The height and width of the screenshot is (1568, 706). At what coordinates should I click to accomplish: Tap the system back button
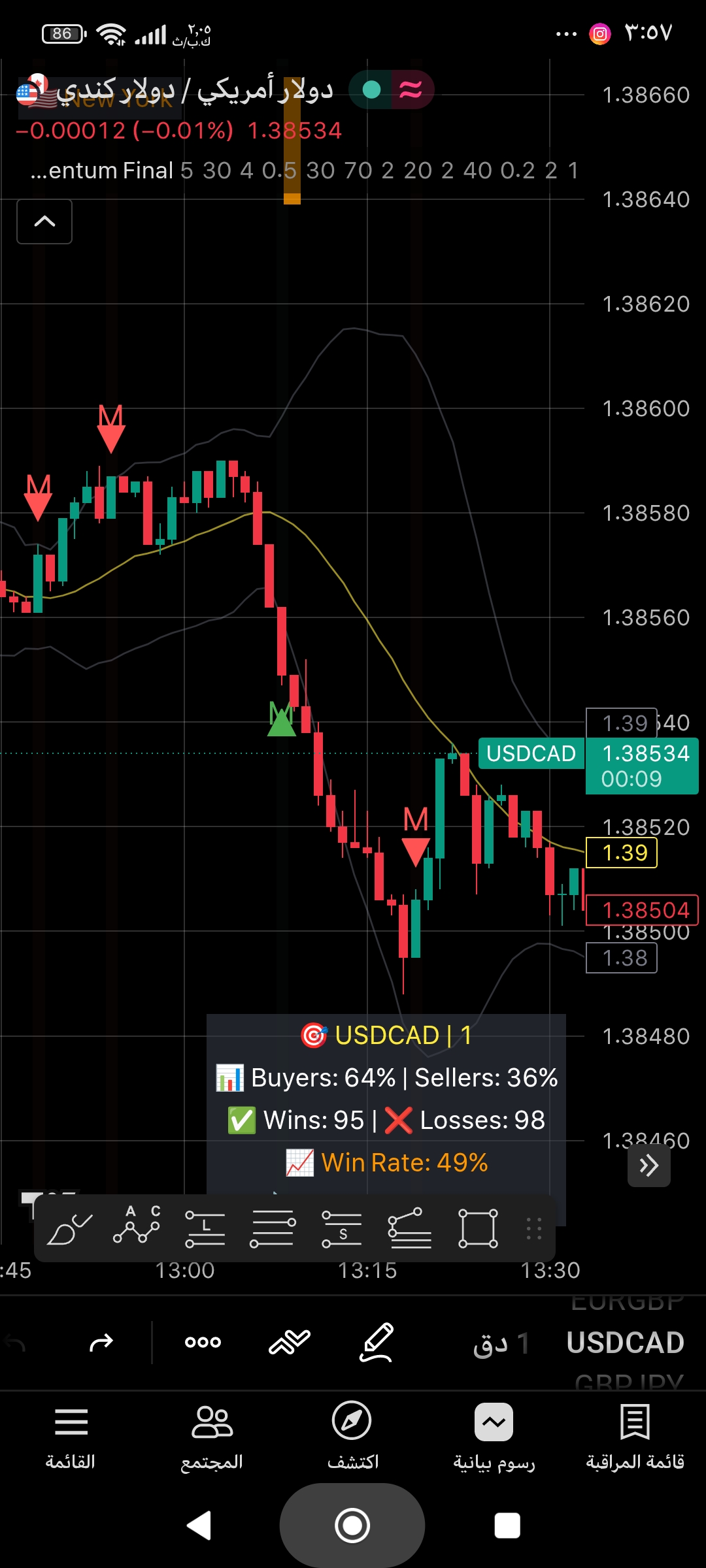199,1526
